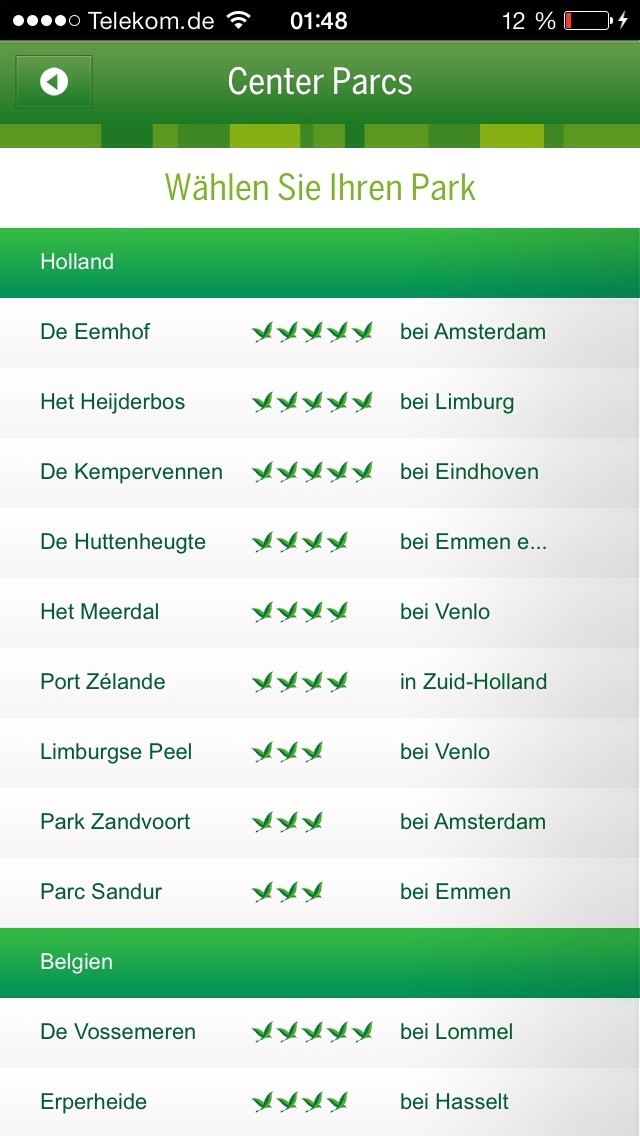Choose Erperheide near Hasselt
640x1136 pixels.
click(x=320, y=1102)
